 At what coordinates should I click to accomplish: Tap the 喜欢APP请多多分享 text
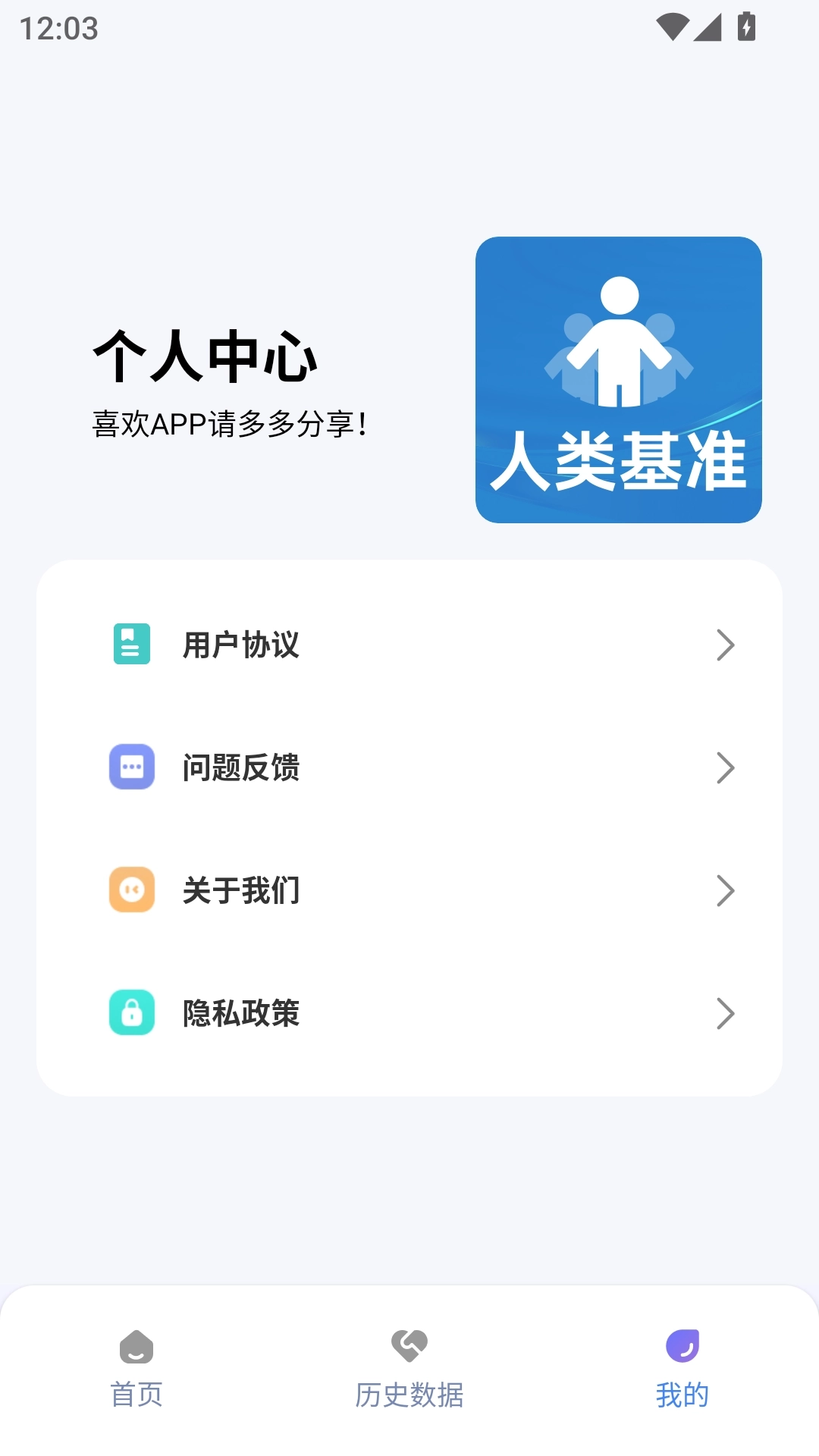pyautogui.click(x=230, y=422)
